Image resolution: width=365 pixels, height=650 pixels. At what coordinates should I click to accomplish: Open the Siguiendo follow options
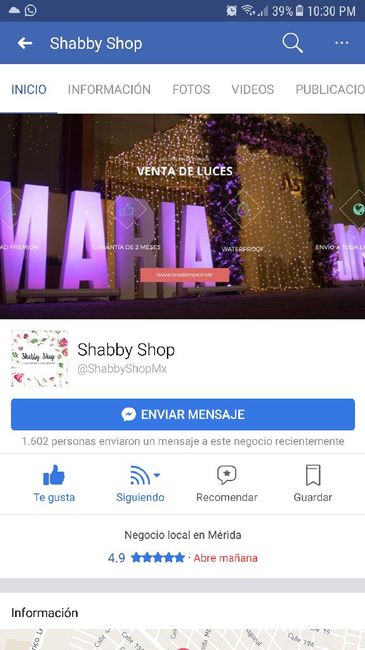pyautogui.click(x=140, y=484)
